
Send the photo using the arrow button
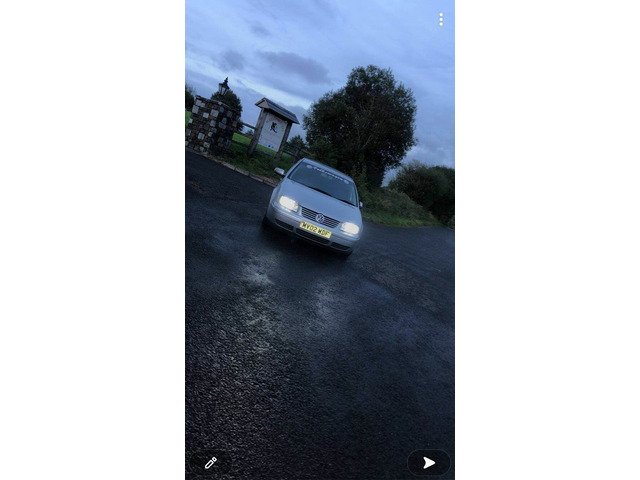(x=429, y=462)
